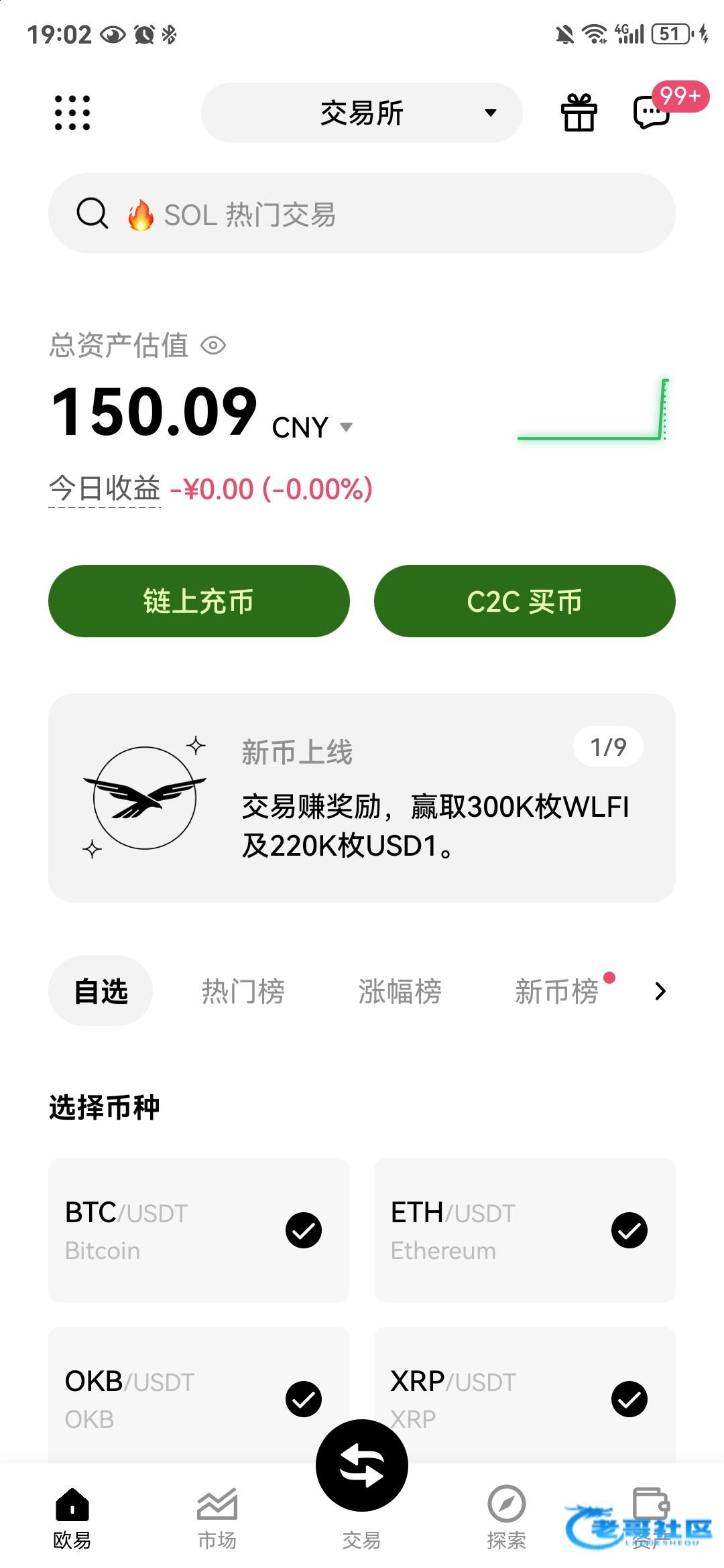Open the 新币上线 WLFI promo banner

pyautogui.click(x=361, y=798)
